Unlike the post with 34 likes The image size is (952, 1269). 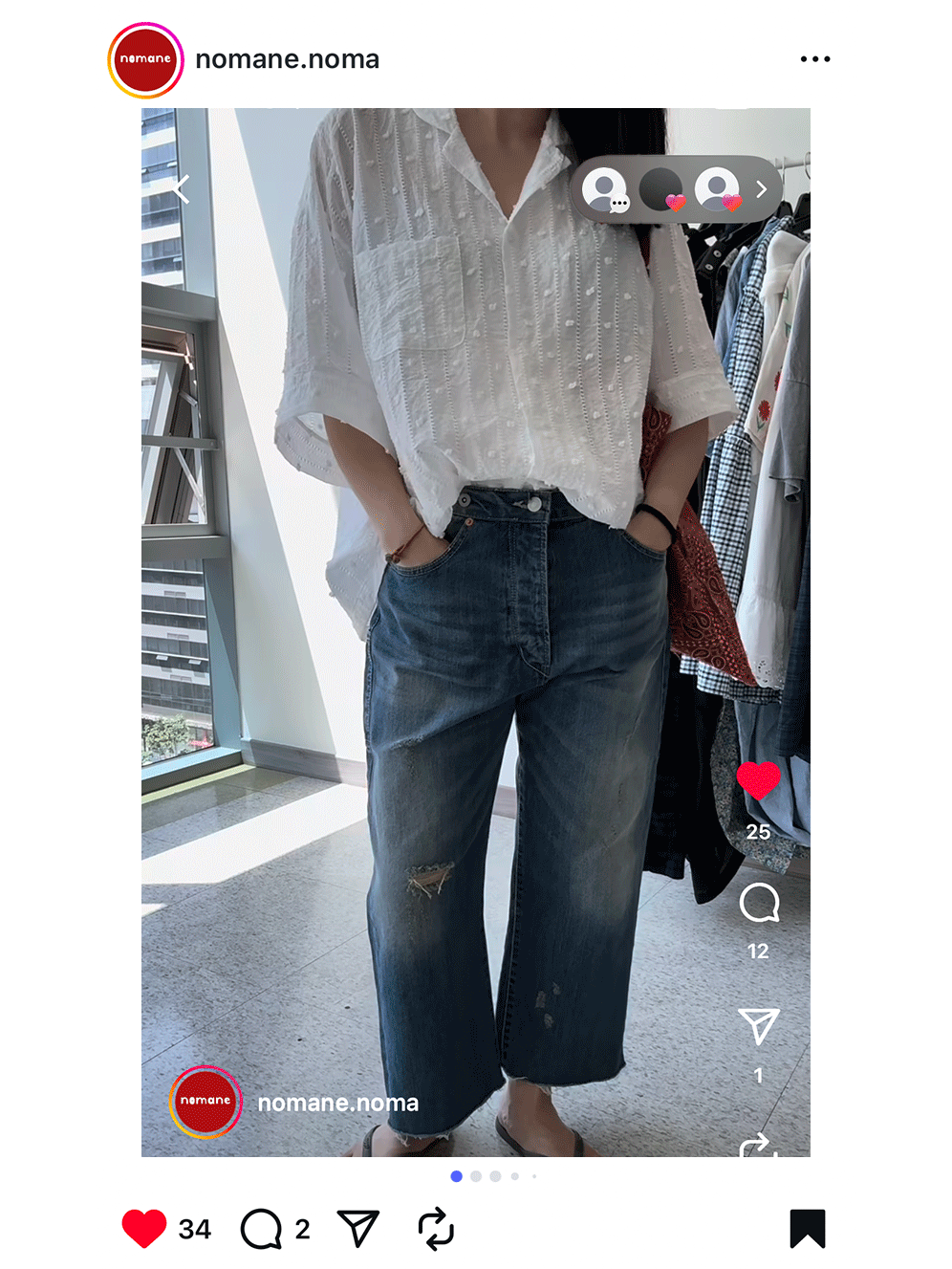144,1229
